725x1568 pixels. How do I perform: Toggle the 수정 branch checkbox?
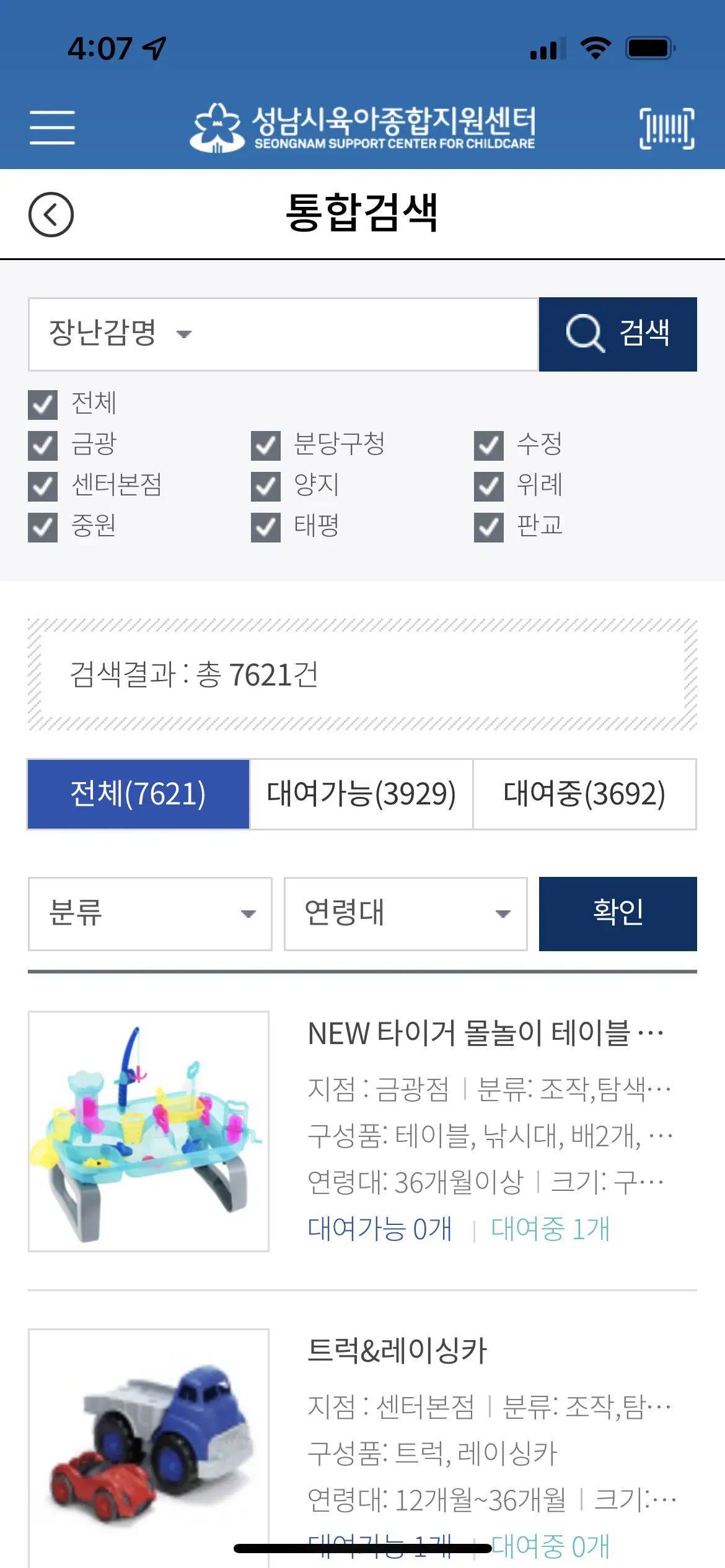[x=489, y=445]
